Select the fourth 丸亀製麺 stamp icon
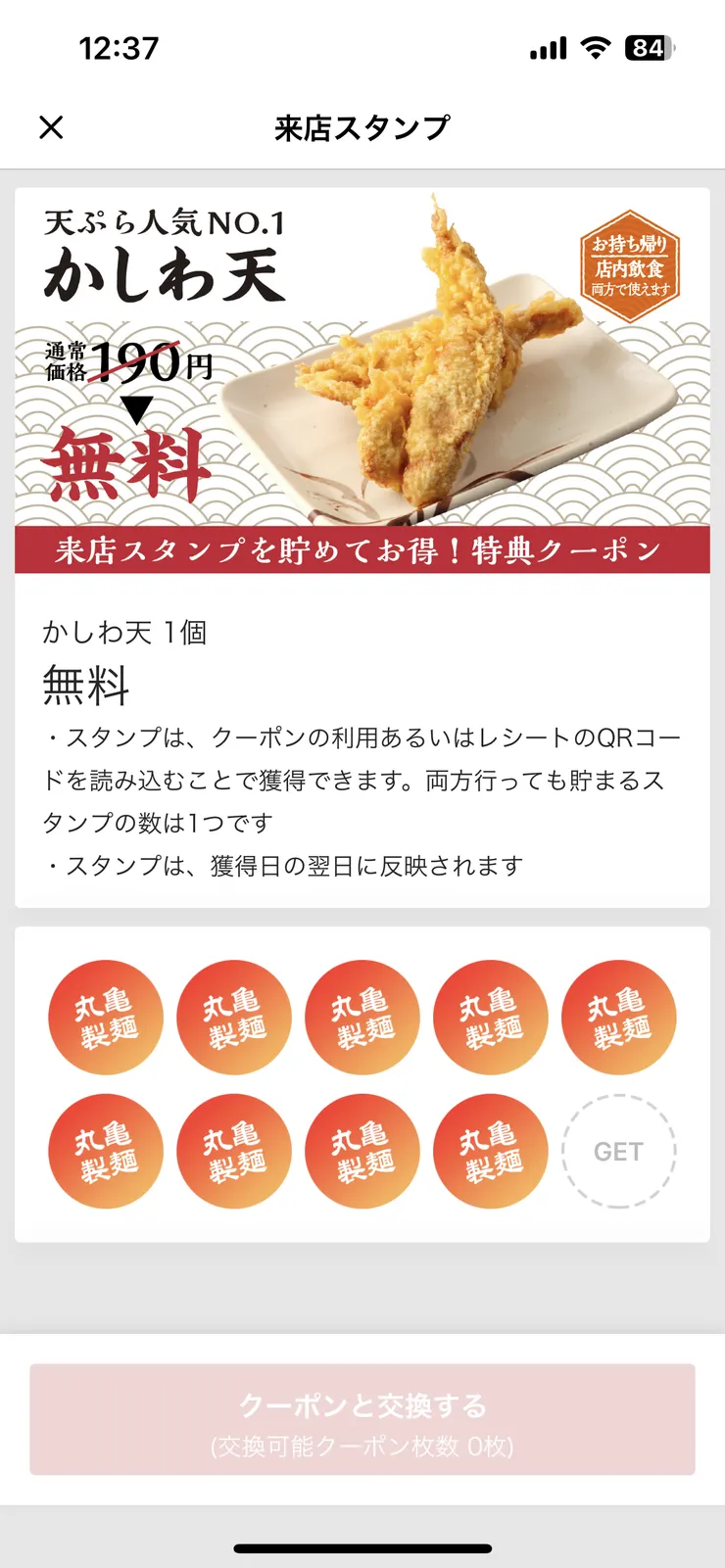This screenshot has width=725, height=1568. pyautogui.click(x=491, y=1017)
